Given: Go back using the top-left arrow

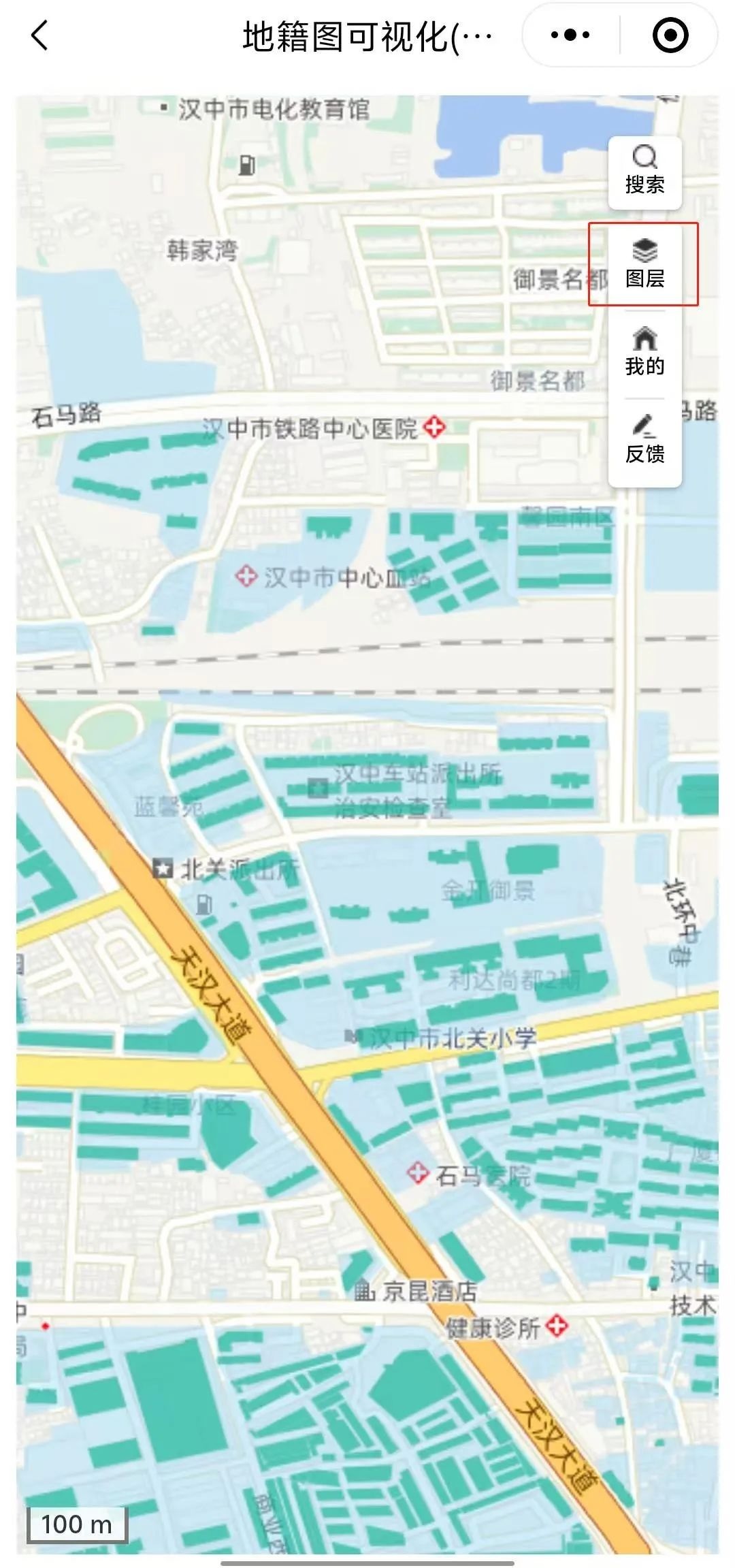Looking at the screenshot, I should pos(40,35).
